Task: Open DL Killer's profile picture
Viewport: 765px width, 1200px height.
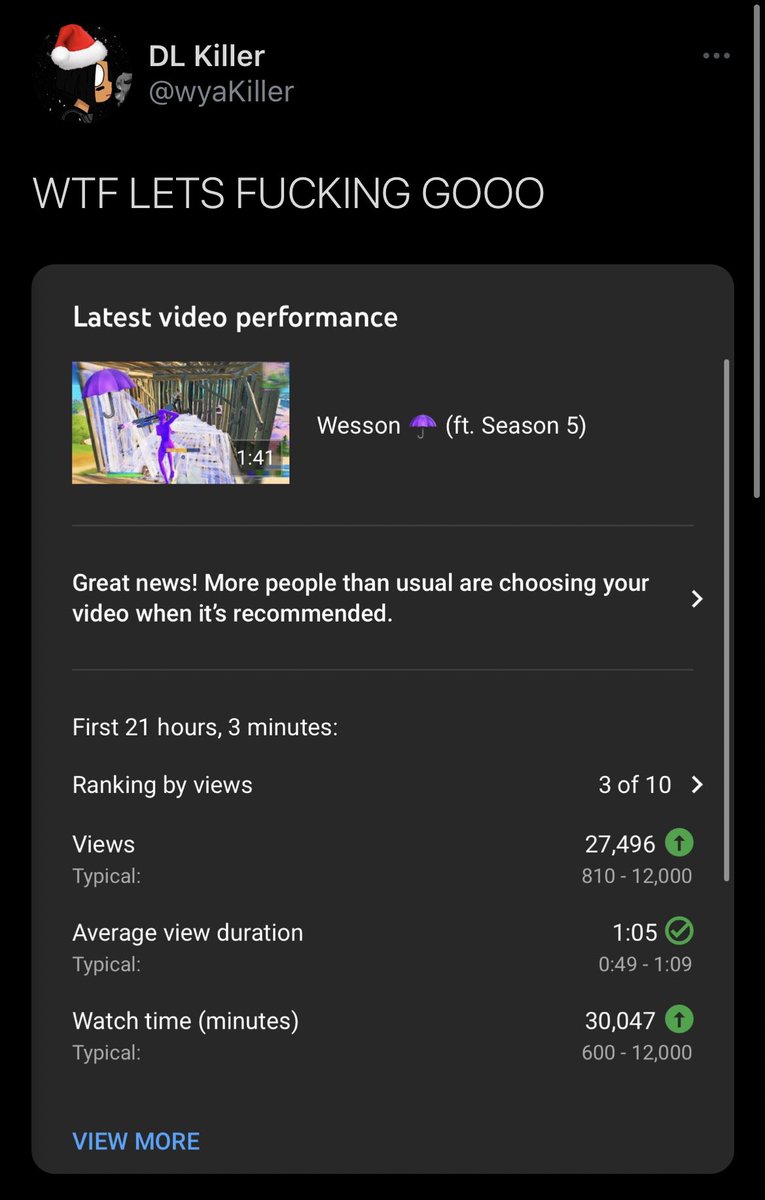Action: [x=82, y=74]
